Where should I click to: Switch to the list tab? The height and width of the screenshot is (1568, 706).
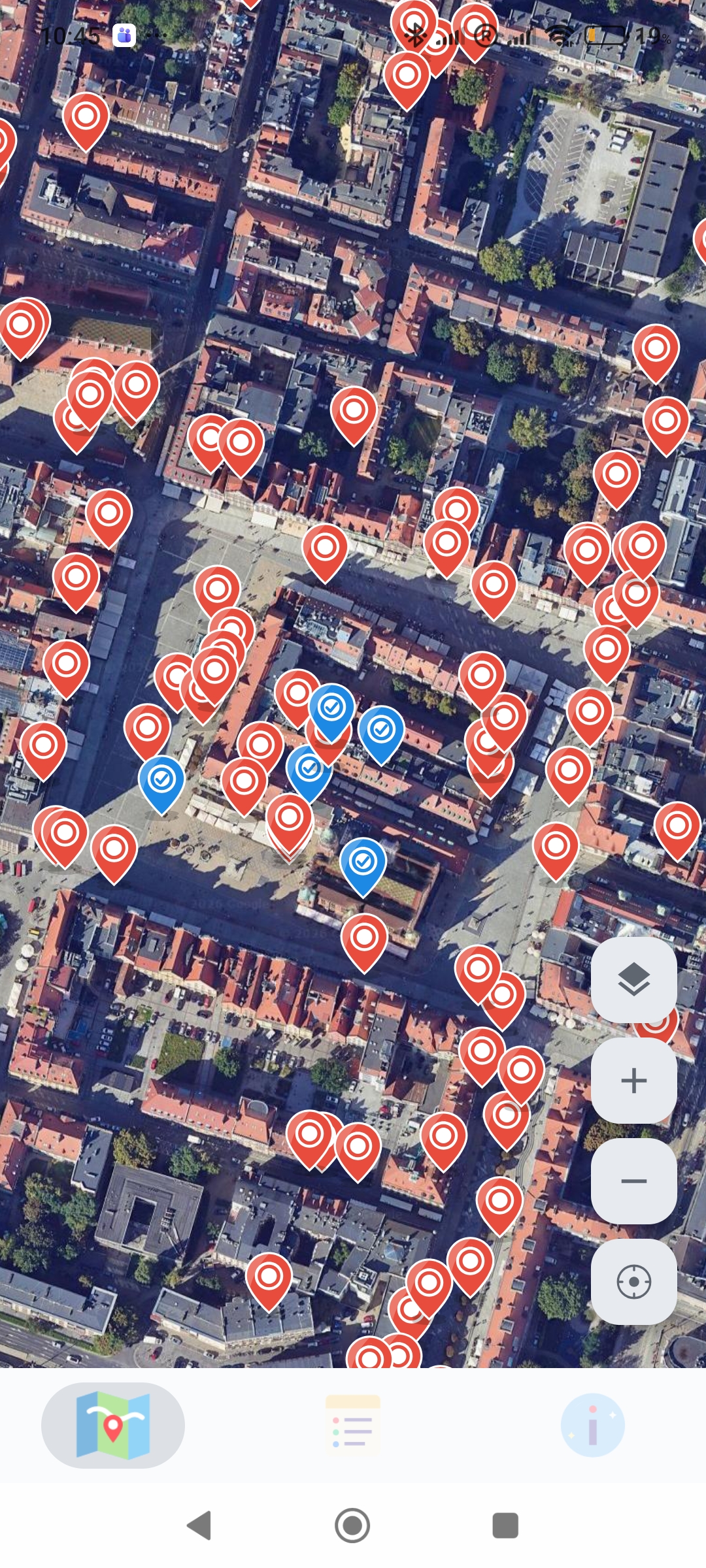[x=352, y=1424]
